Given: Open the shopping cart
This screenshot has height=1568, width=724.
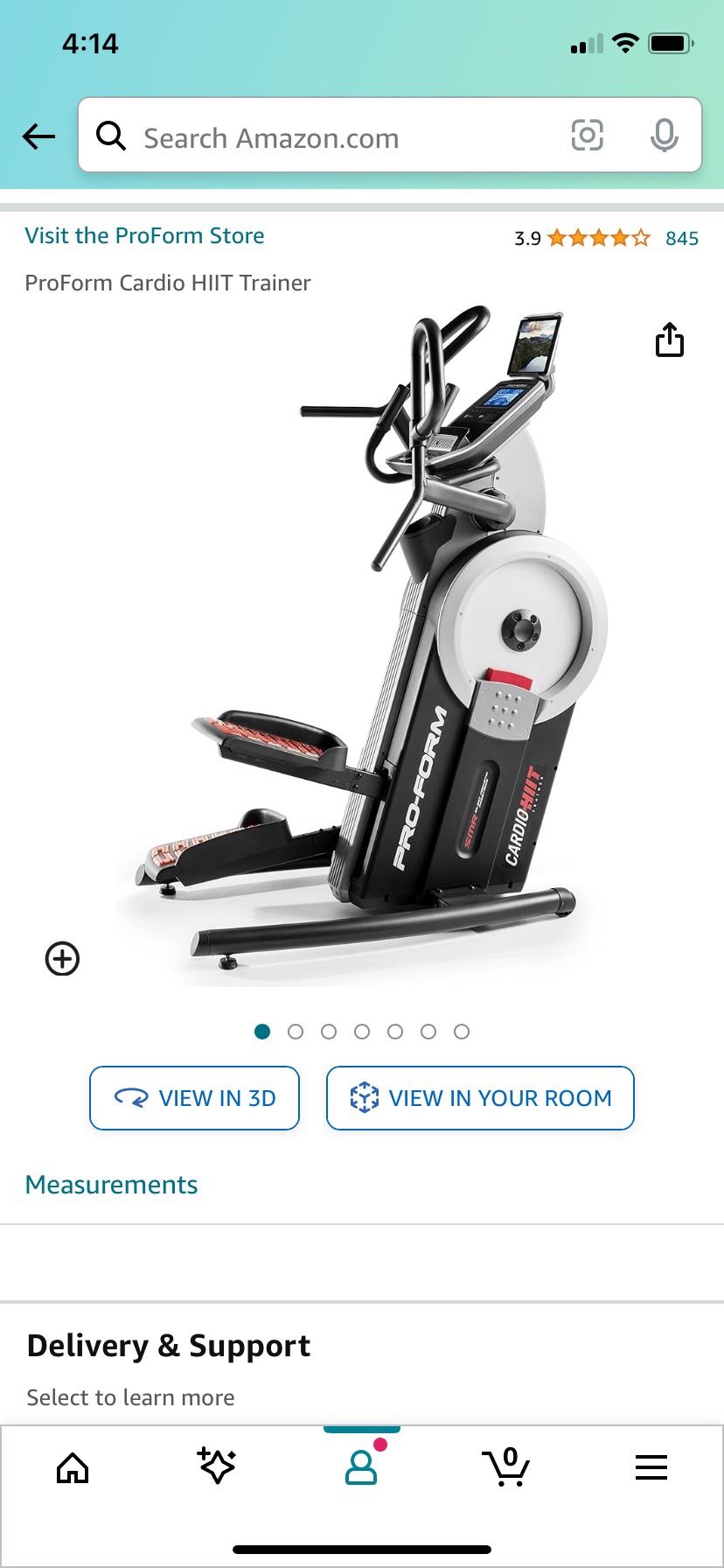Looking at the screenshot, I should (505, 1467).
